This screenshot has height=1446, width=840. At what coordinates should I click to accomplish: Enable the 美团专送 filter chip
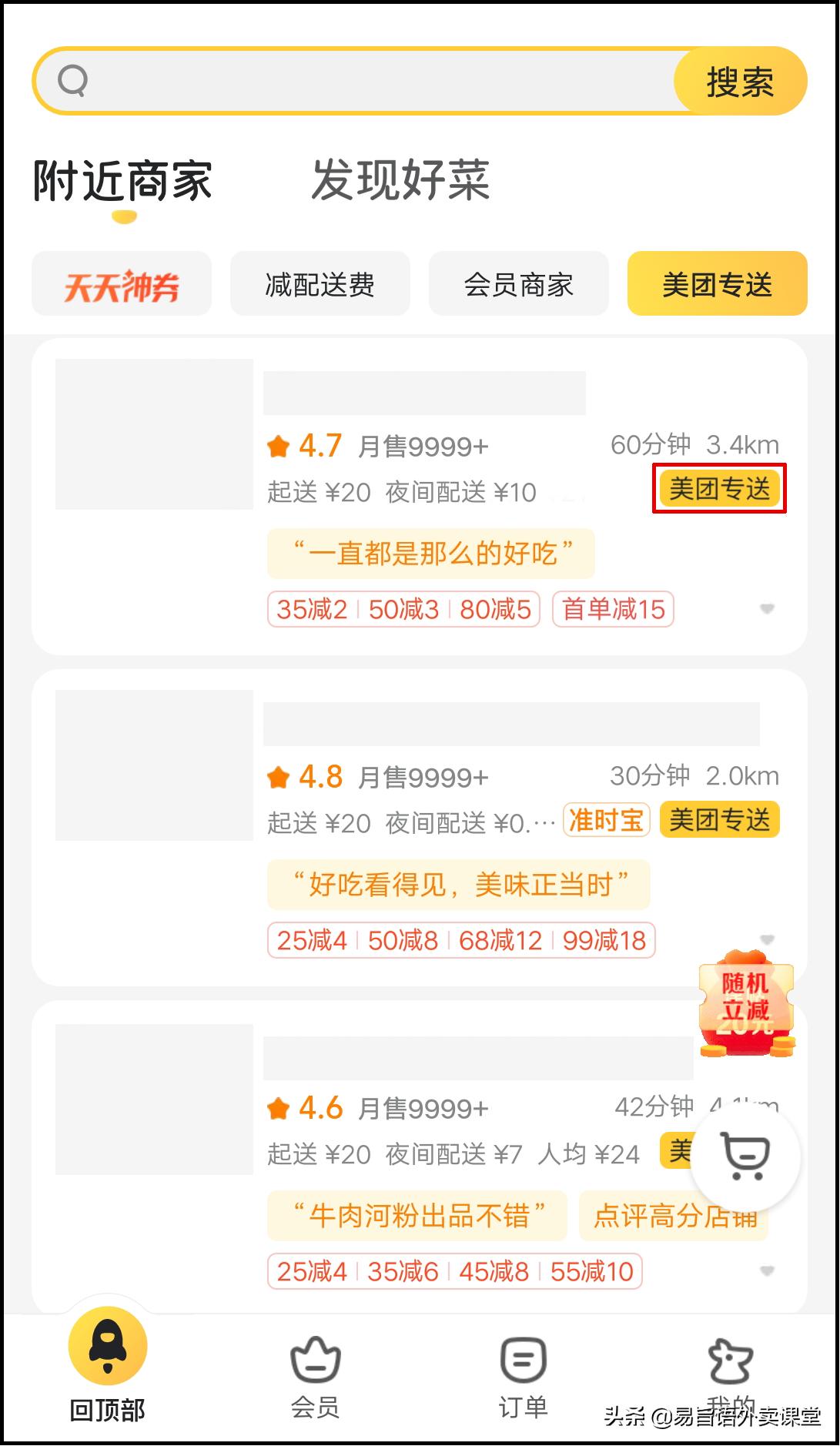(x=718, y=284)
